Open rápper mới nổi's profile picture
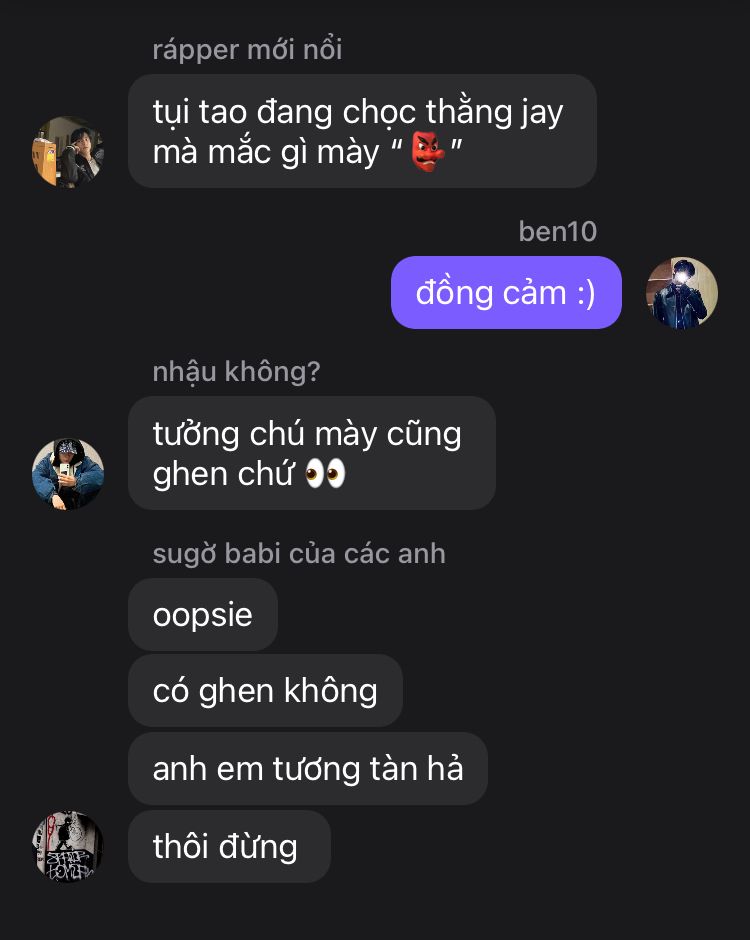Screen dimensions: 750x940 click(x=68, y=152)
